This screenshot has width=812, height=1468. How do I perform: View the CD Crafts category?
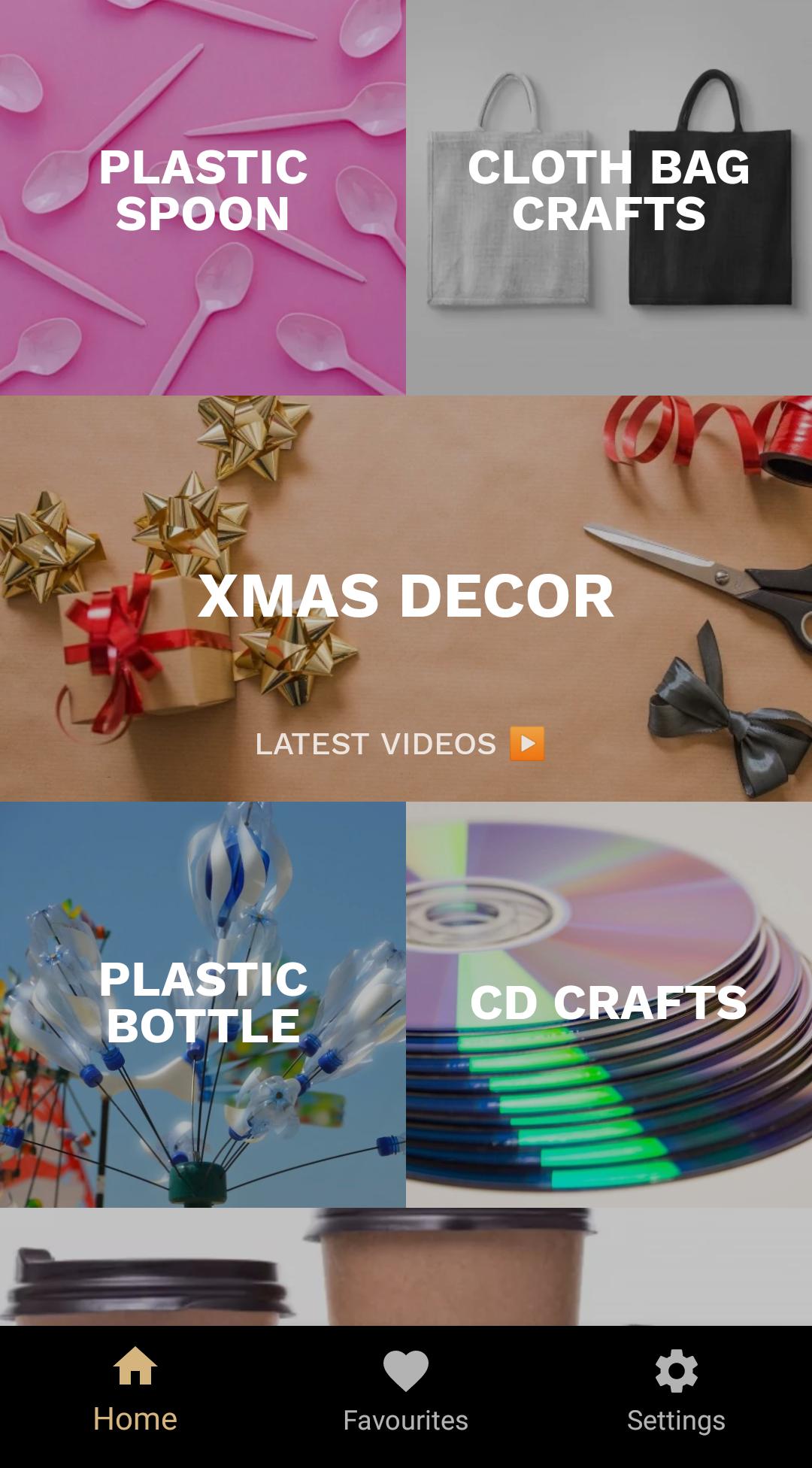coord(609,1005)
